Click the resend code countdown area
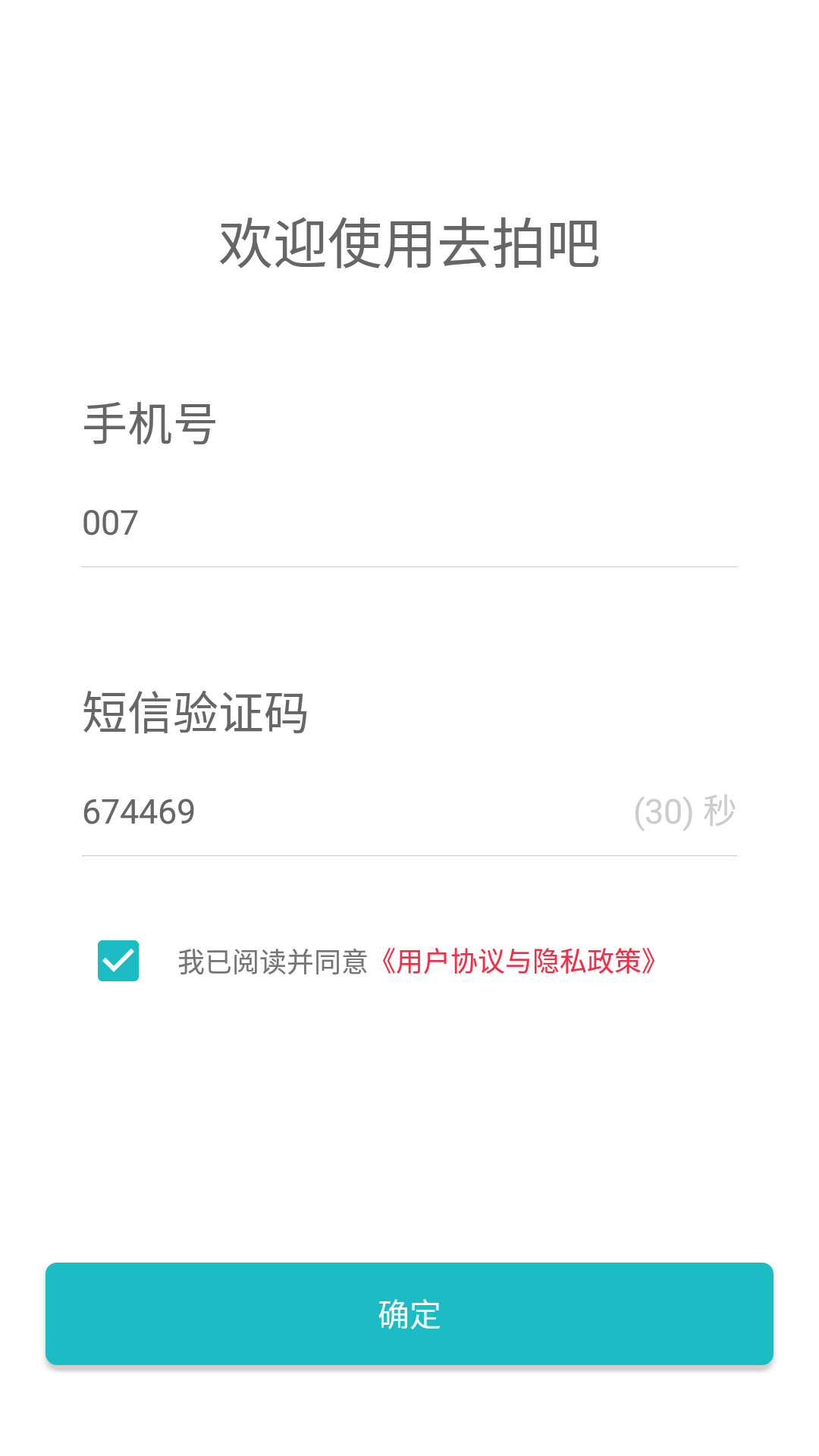Viewport: 819px width, 1456px height. (684, 811)
